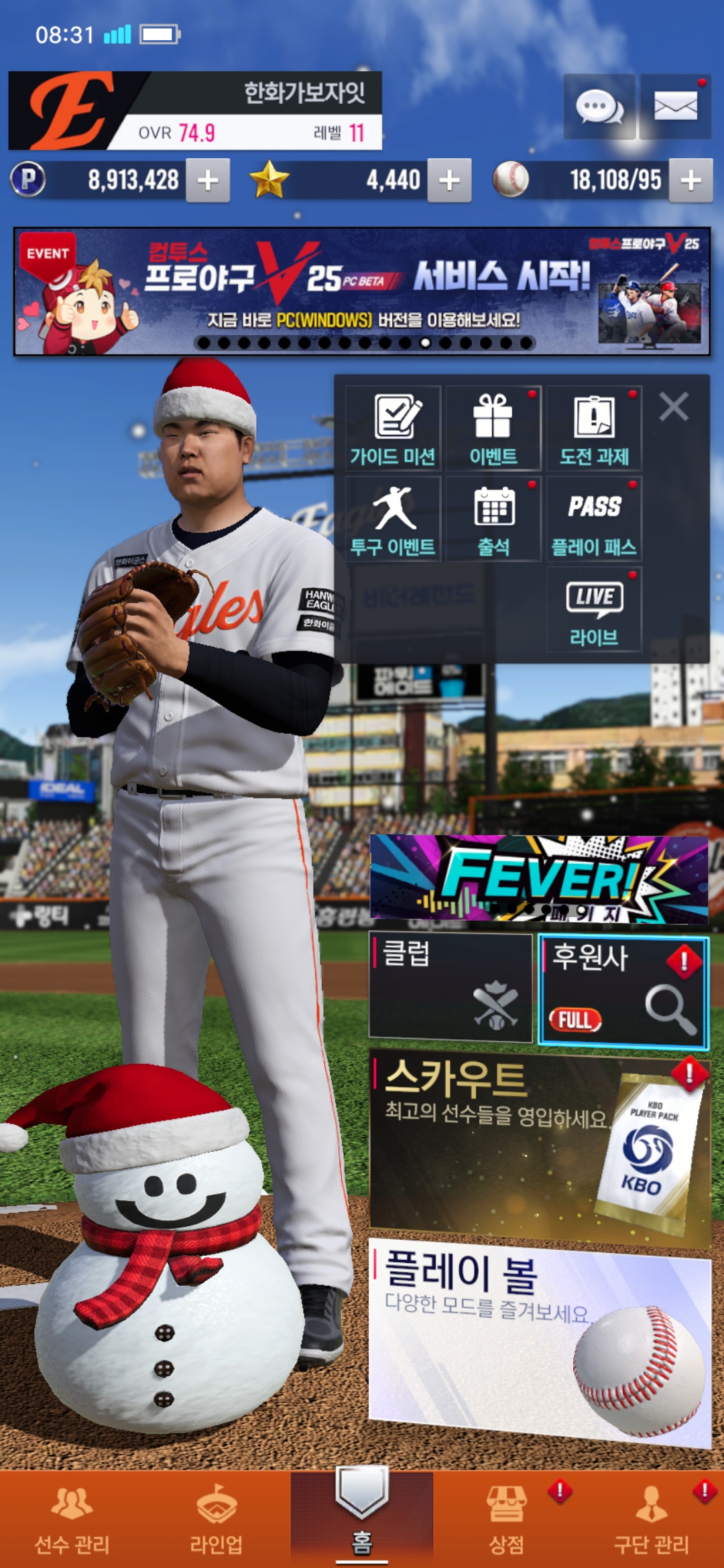Open 후원사 card
The image size is (724, 1568).
623,991
